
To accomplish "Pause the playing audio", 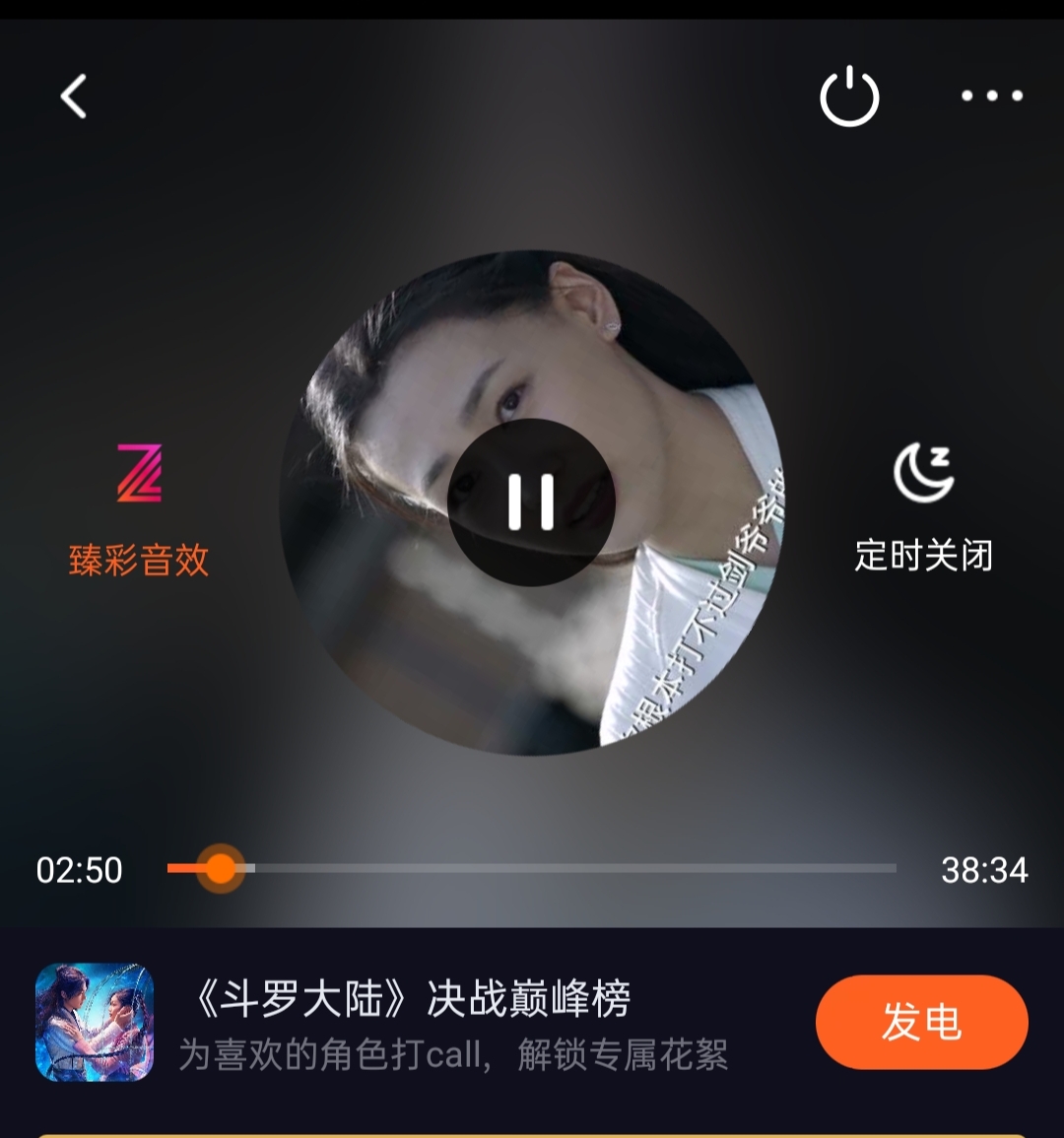I will tap(531, 502).
